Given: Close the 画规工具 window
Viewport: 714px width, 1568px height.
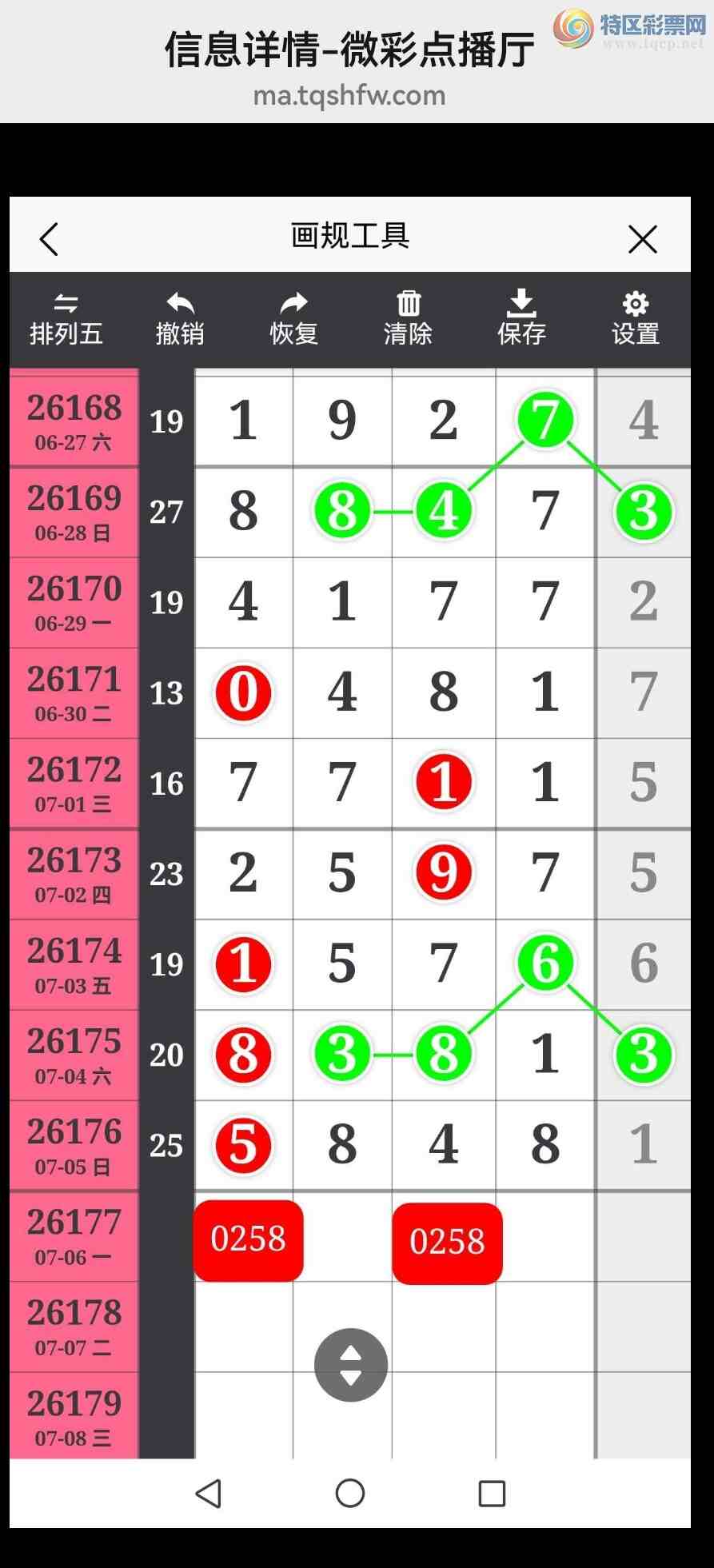Looking at the screenshot, I should pyautogui.click(x=642, y=239).
